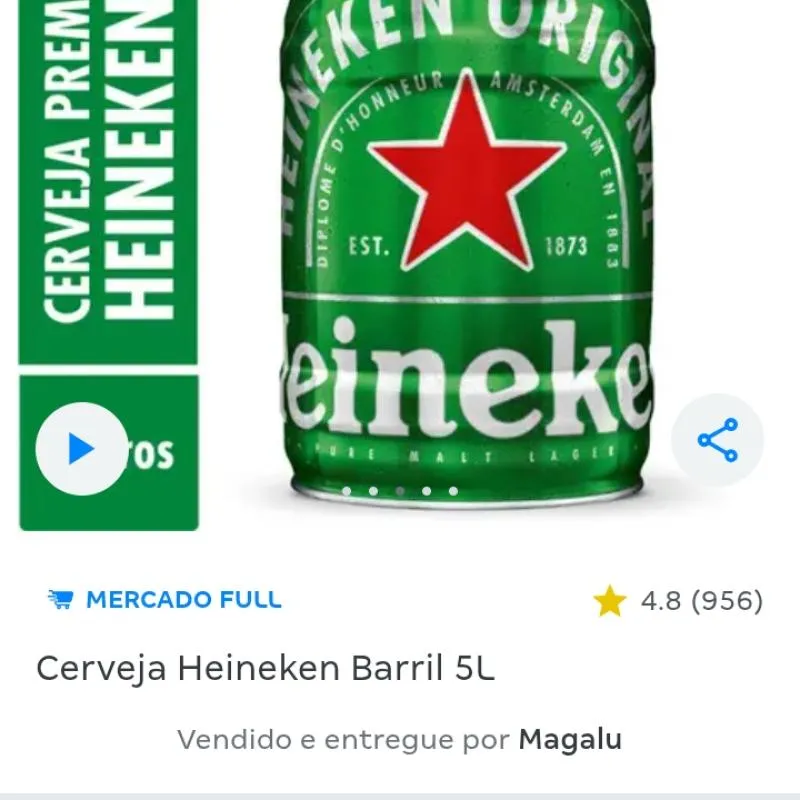Open Magalu seller link
Screen dimensions: 800x800
pyautogui.click(x=570, y=740)
